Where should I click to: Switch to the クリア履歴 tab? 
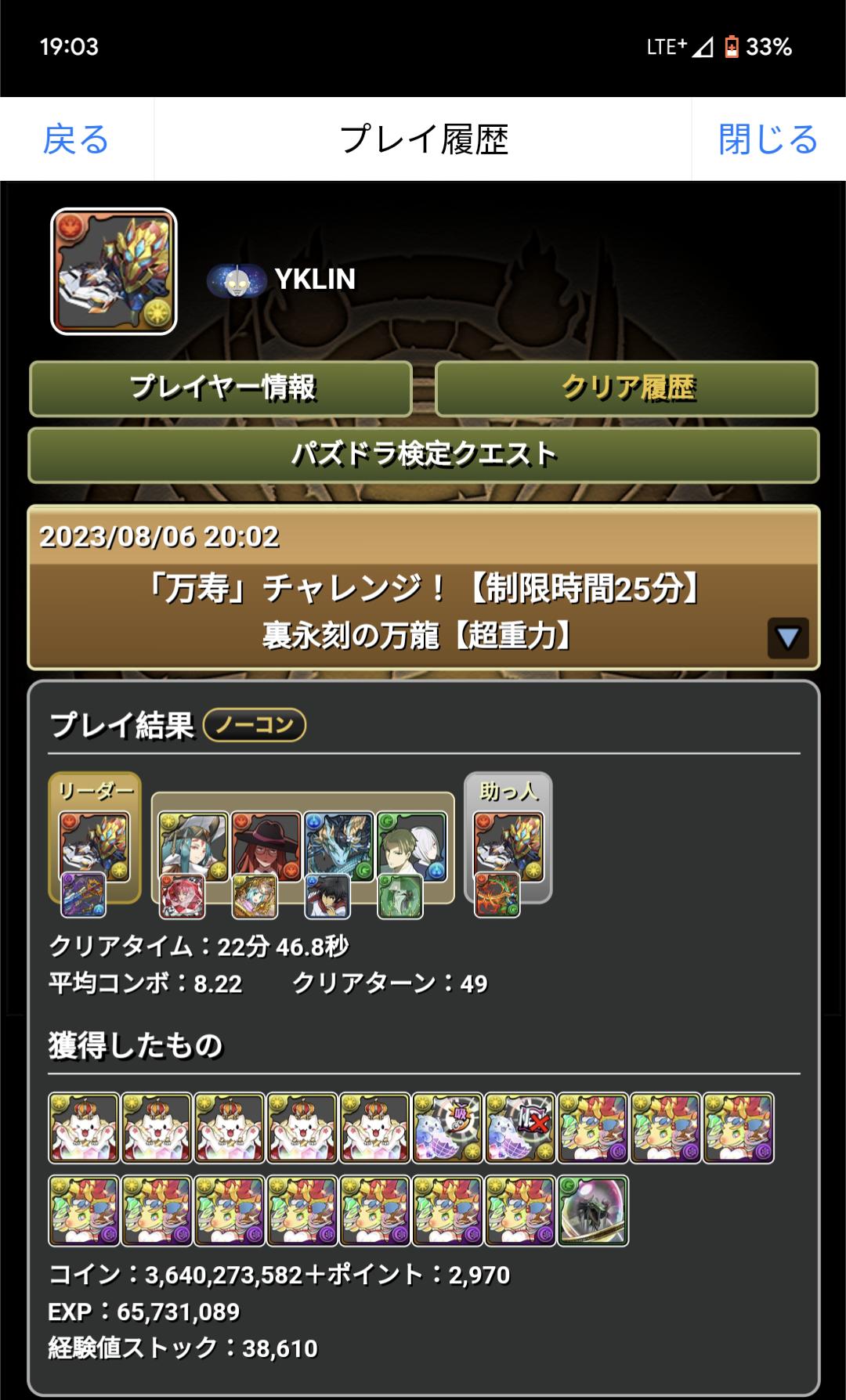pos(627,388)
